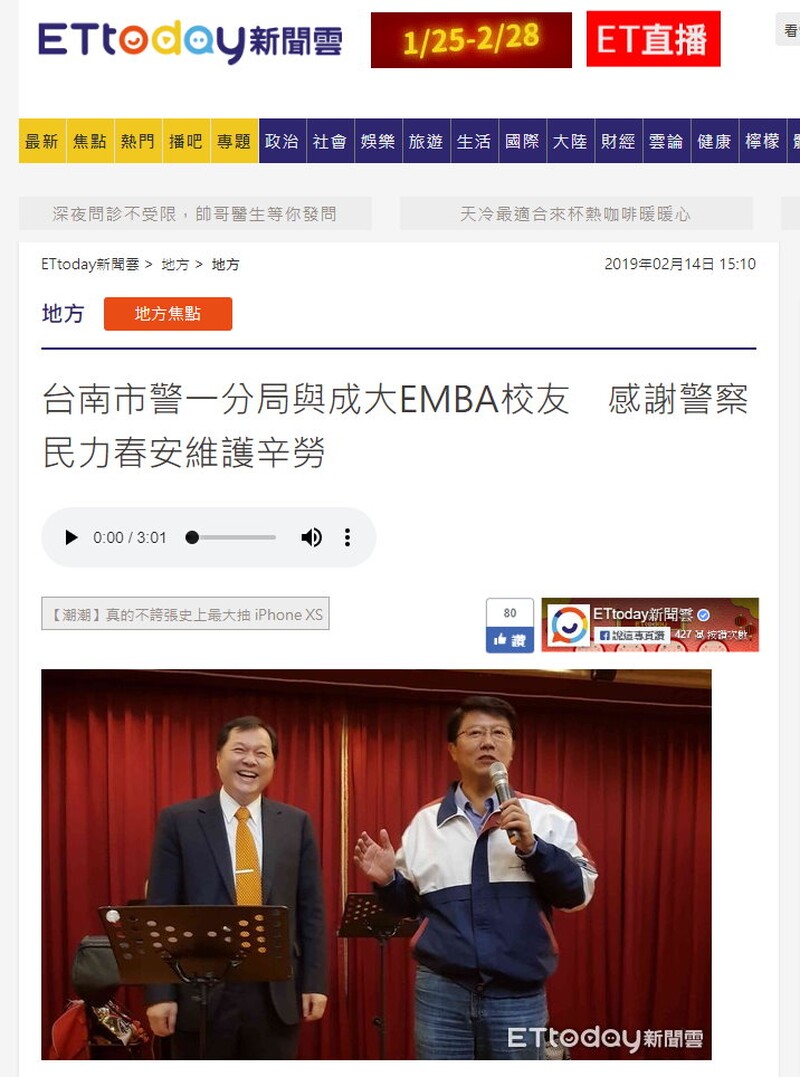Select the 最新 tab

coord(42,141)
